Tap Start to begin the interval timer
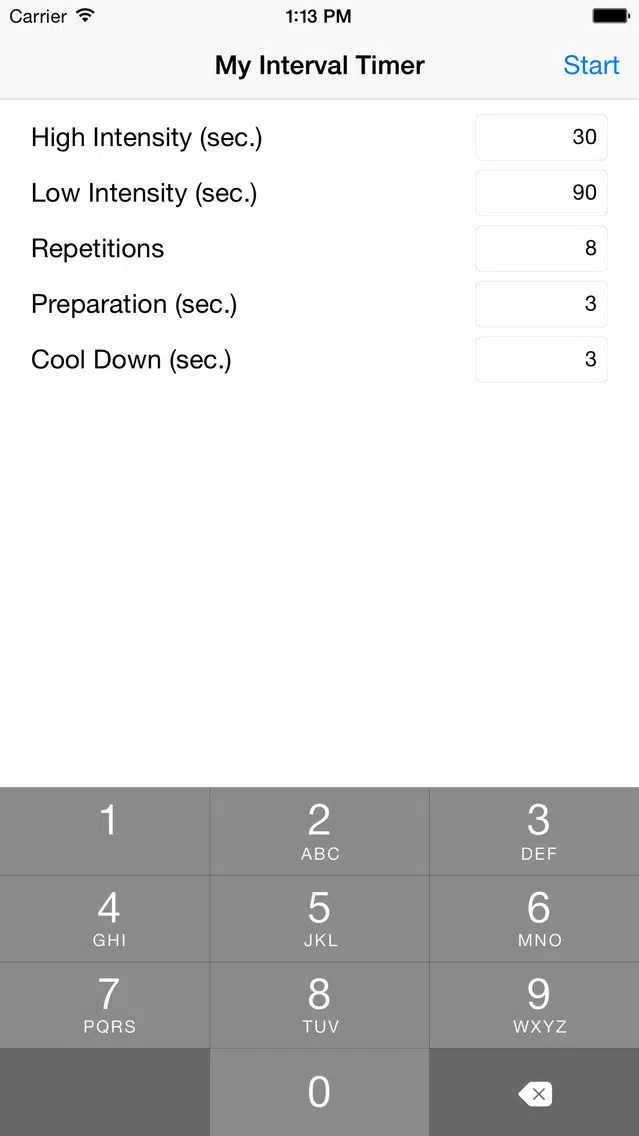The image size is (639, 1136). click(591, 65)
